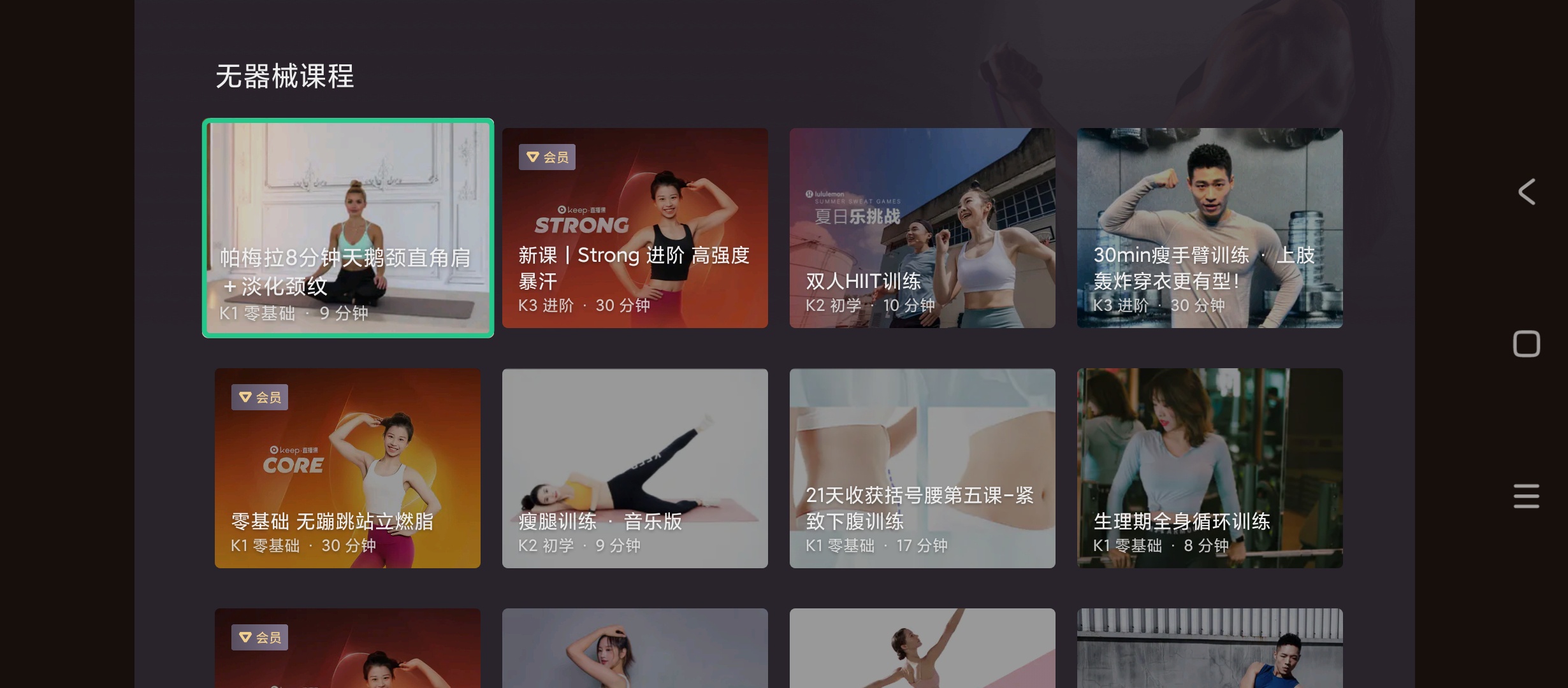Screen dimensions: 1568x688
Task: Open 21天收获括号腰第五课 course
Action: 922,468
